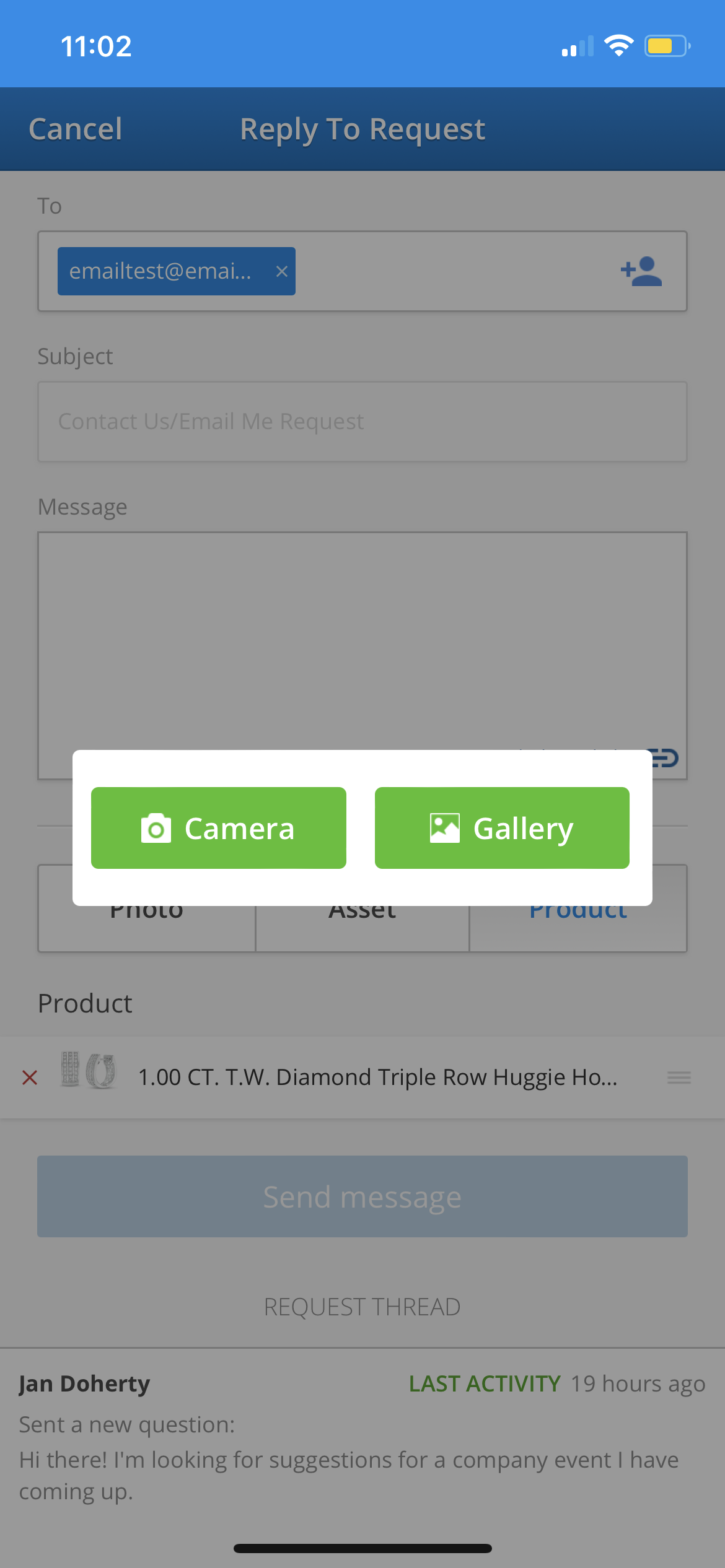Choose Camera to take a photo
This screenshot has width=725, height=1568.
click(x=218, y=828)
